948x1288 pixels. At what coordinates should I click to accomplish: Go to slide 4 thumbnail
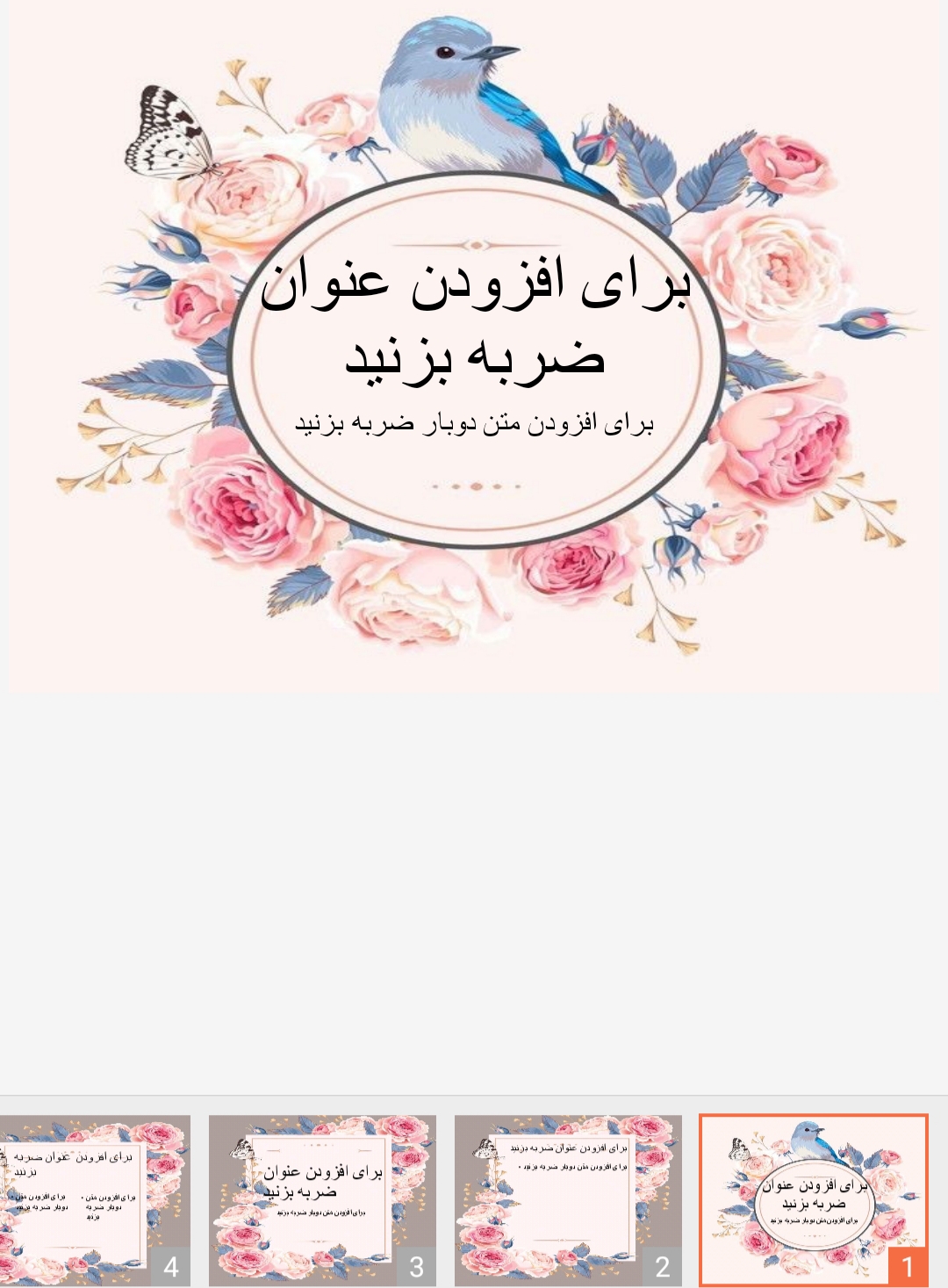tap(94, 1201)
